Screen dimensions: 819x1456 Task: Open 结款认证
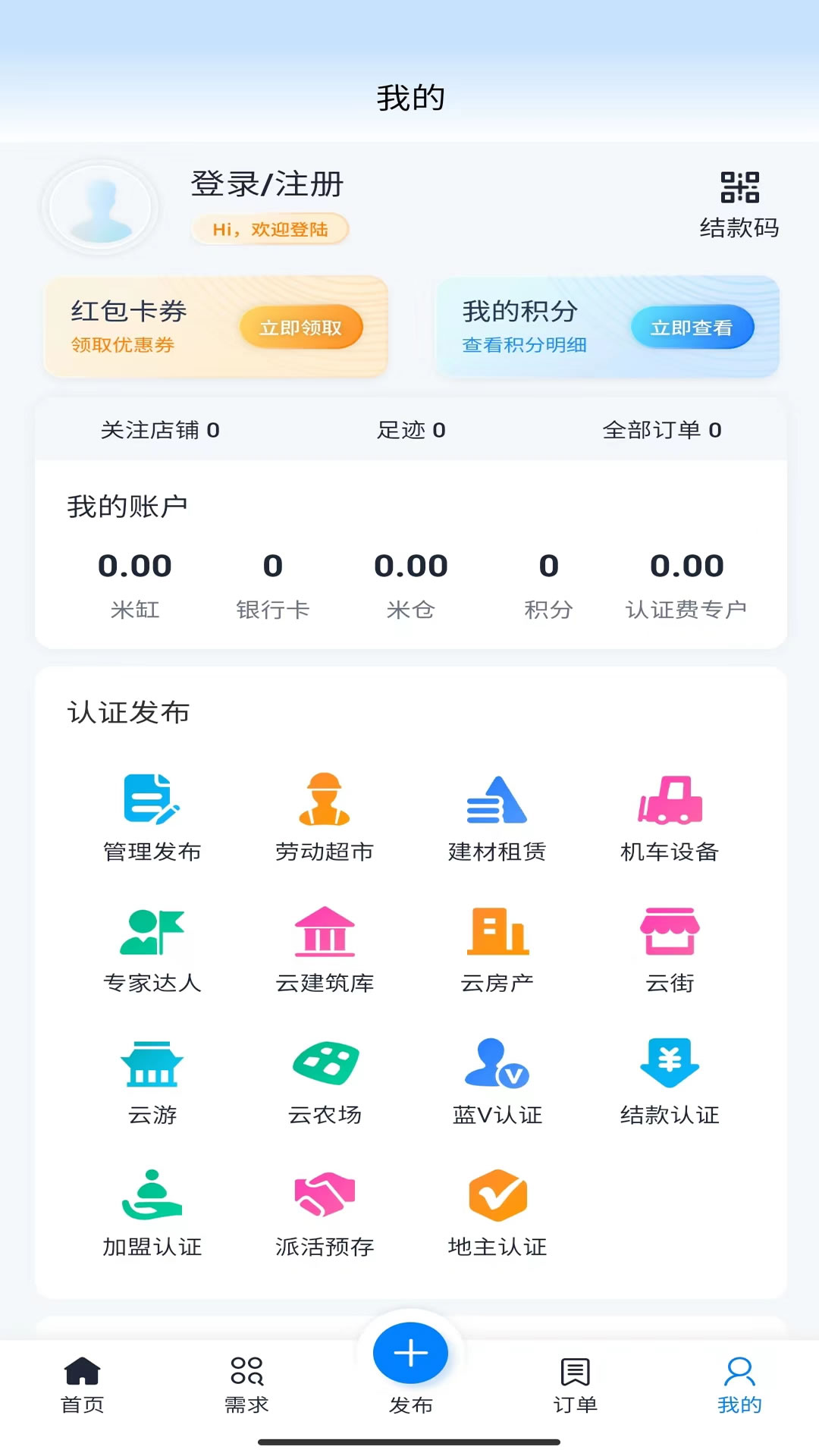(x=670, y=1081)
